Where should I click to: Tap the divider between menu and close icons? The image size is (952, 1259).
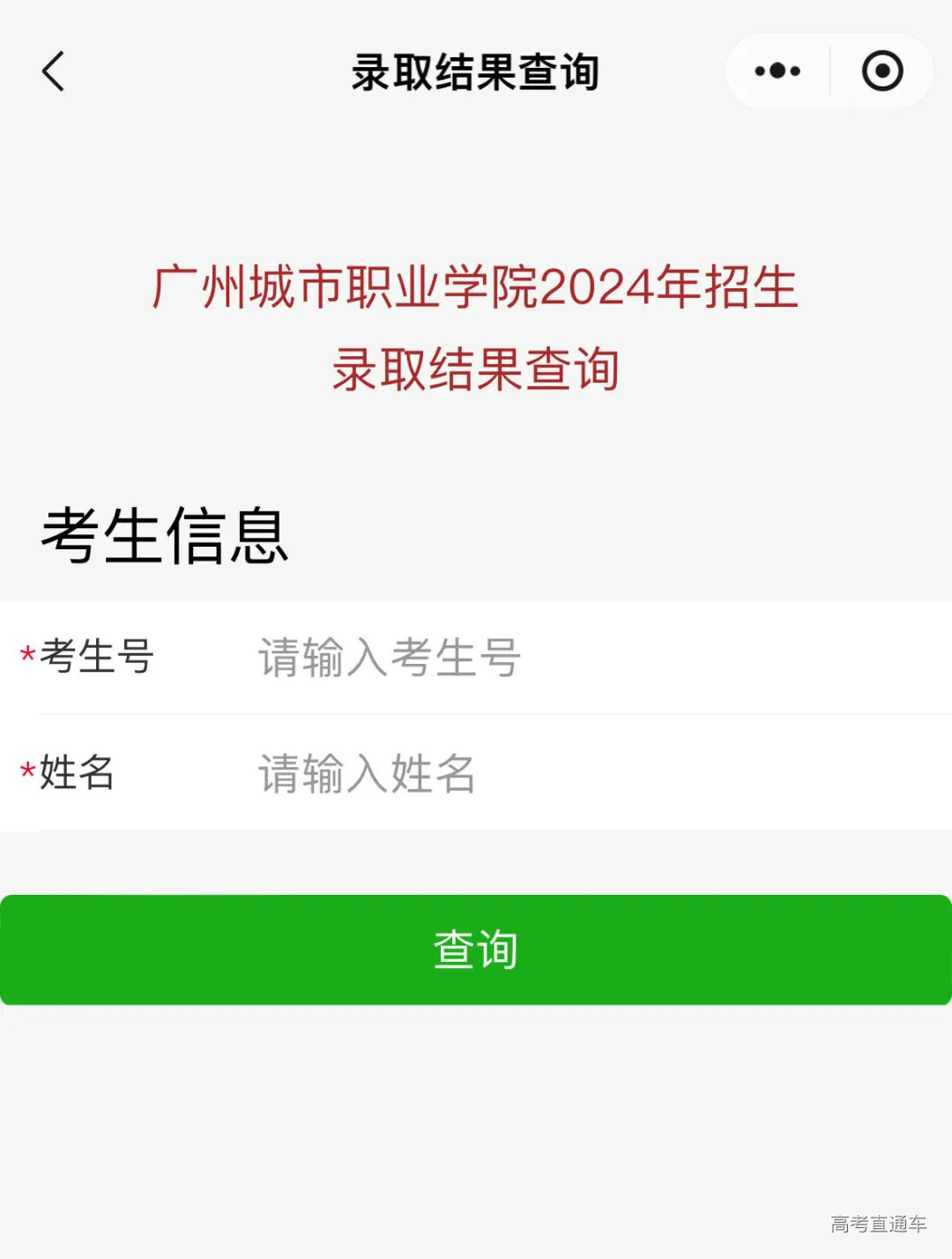point(829,71)
